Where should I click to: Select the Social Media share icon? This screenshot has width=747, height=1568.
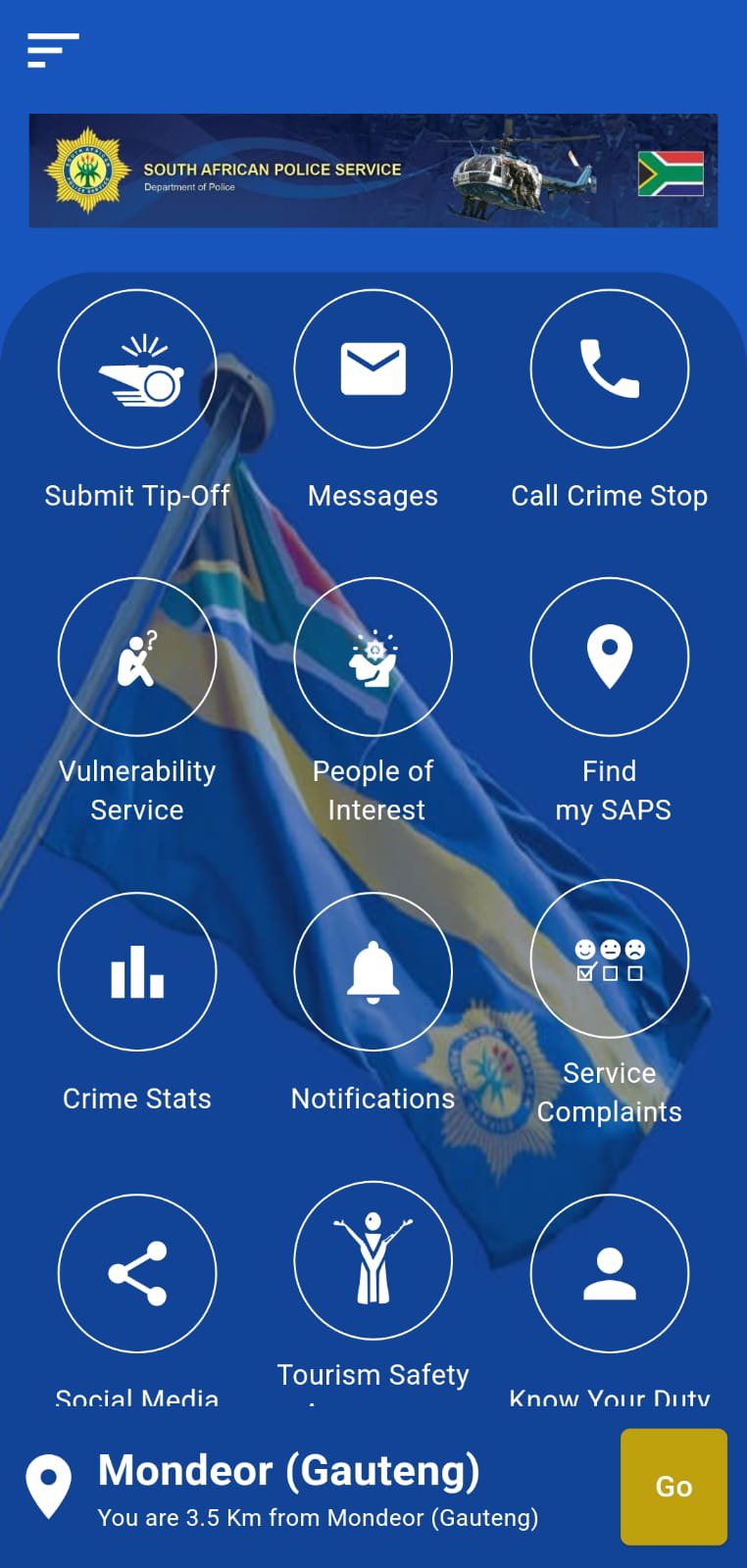point(137,1273)
